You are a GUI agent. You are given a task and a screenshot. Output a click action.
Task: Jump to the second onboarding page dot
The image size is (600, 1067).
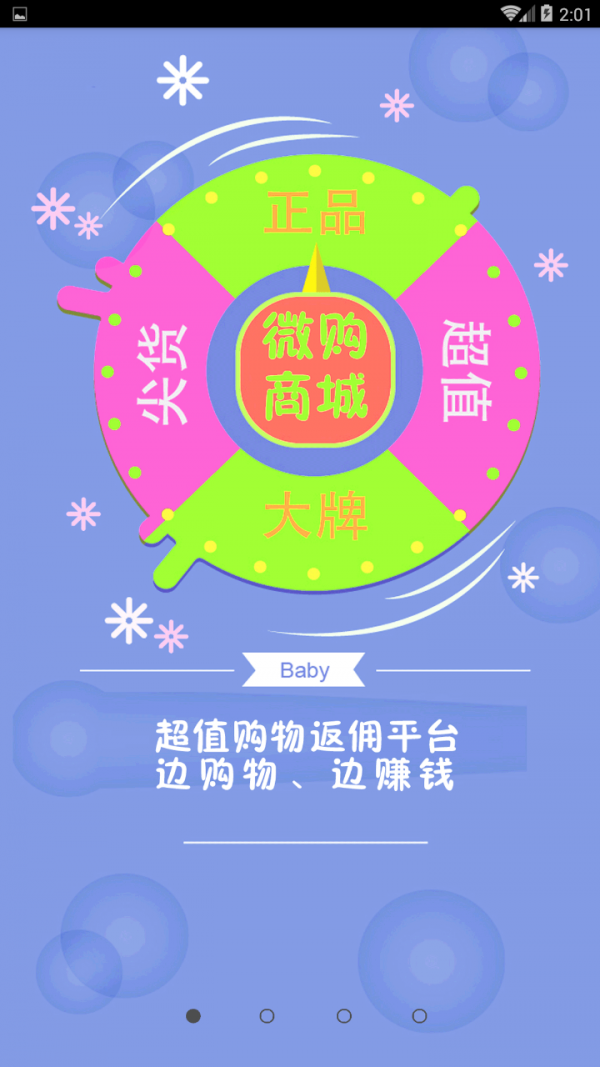(267, 1016)
